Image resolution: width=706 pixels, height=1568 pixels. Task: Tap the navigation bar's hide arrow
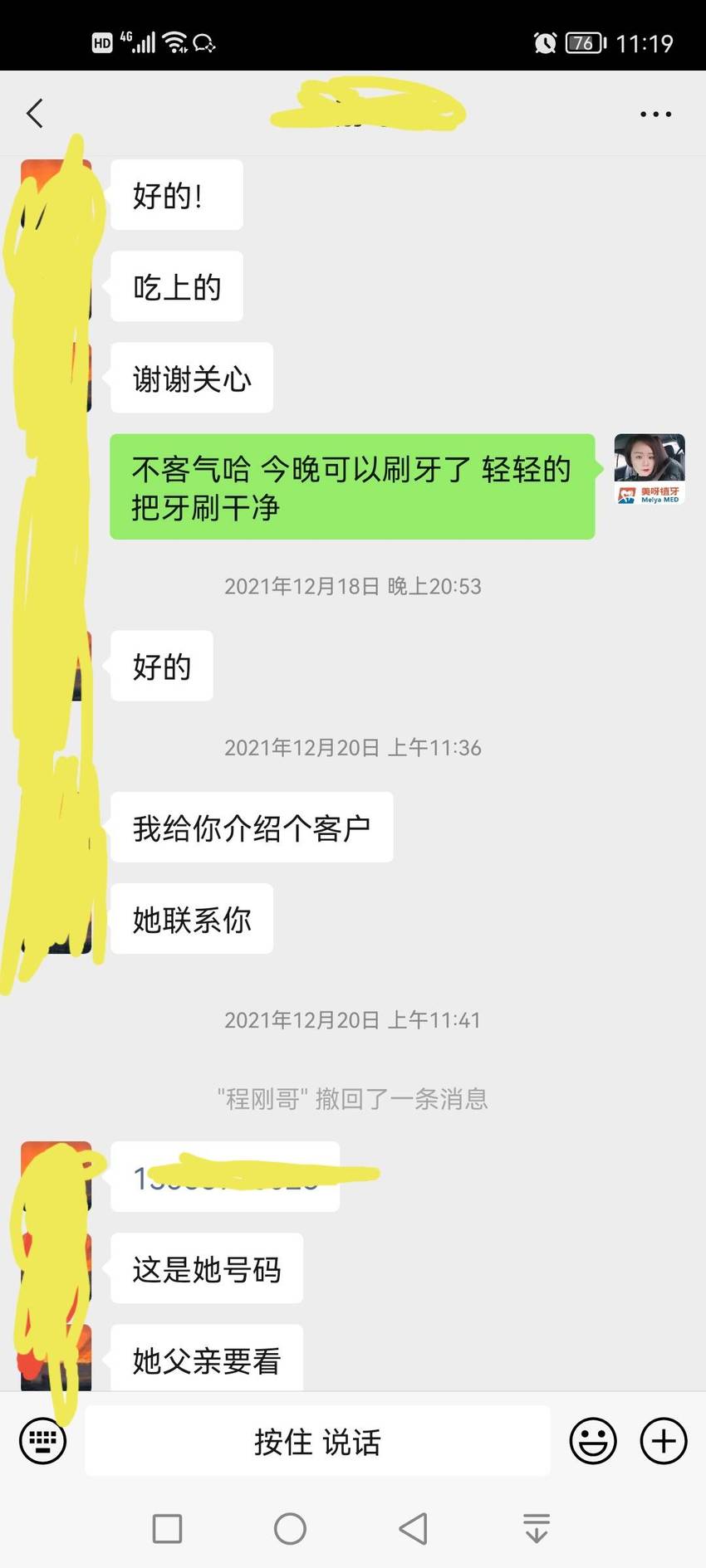point(537,1528)
